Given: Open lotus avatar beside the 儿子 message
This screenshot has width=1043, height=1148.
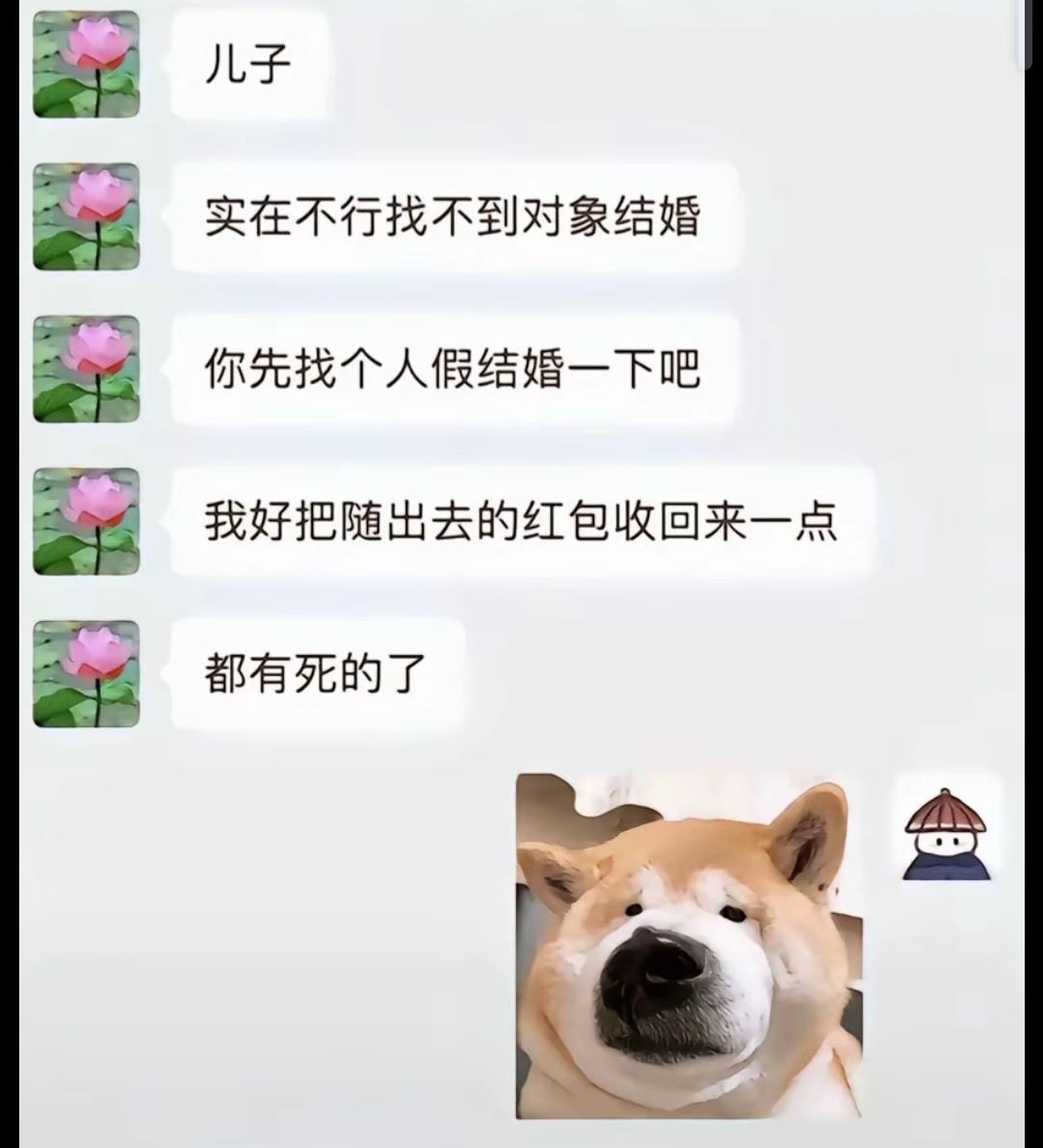Looking at the screenshot, I should (x=86, y=65).
